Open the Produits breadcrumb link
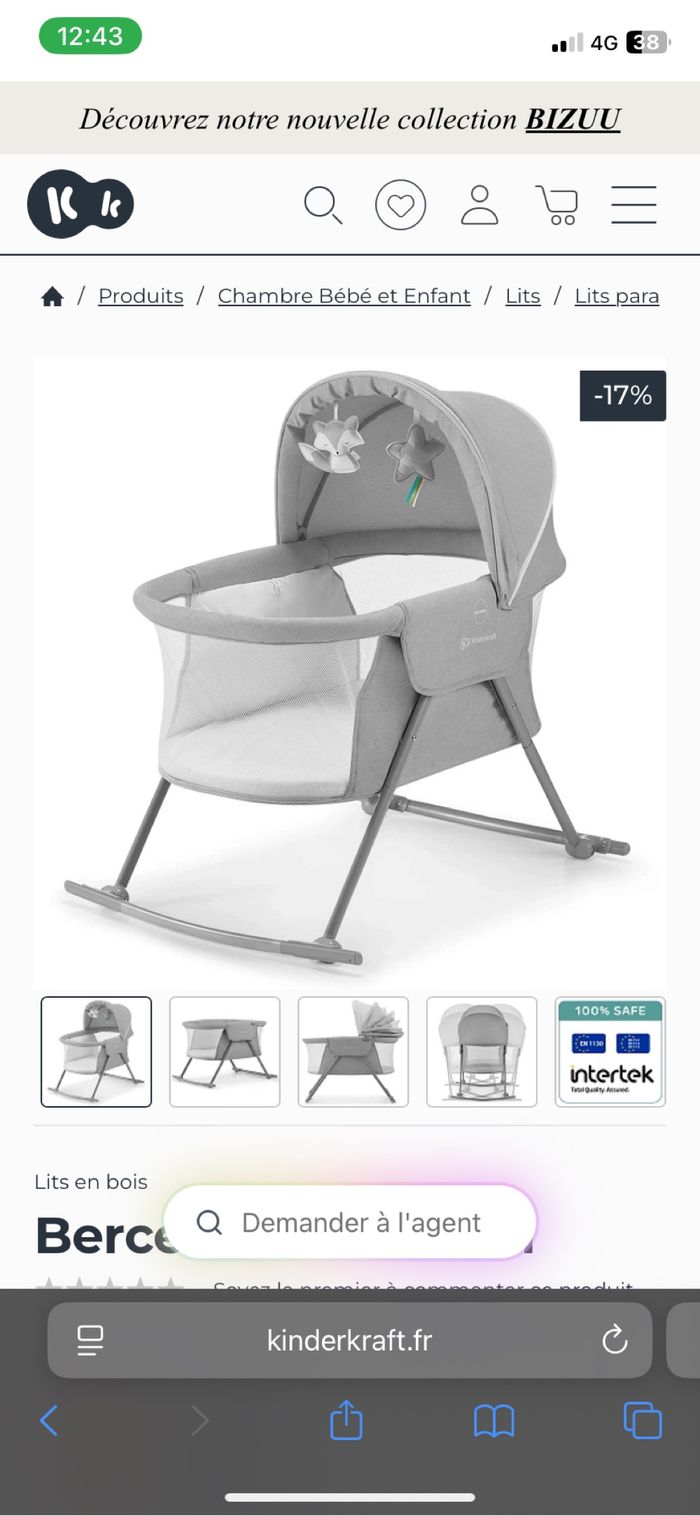Image resolution: width=700 pixels, height=1516 pixels. coord(140,296)
